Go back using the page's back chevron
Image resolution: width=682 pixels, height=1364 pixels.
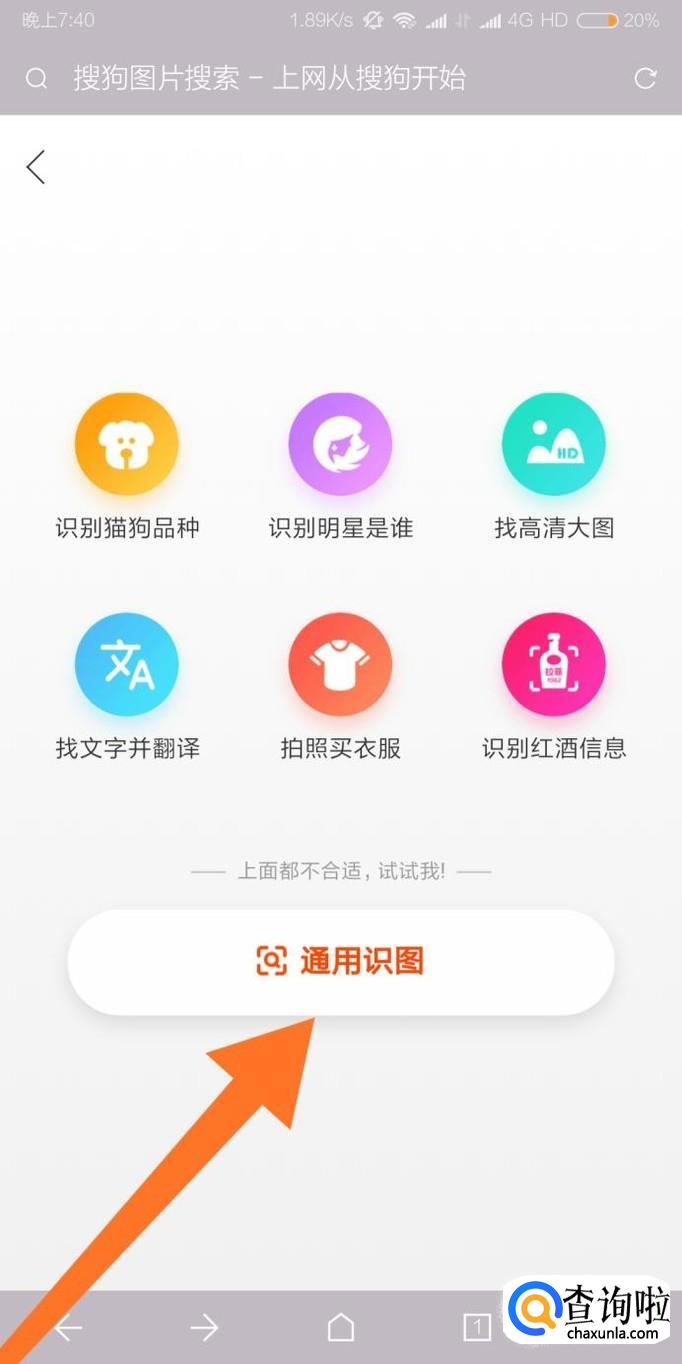(36, 167)
